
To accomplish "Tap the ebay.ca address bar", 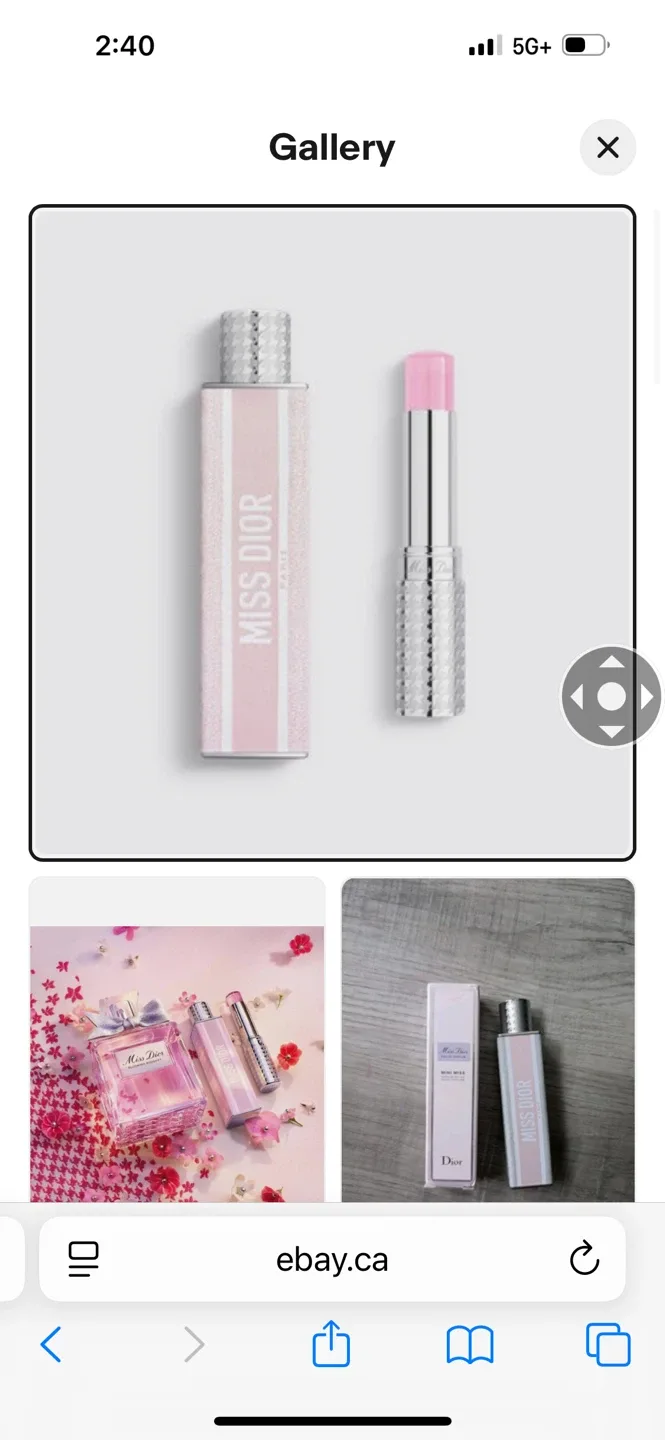I will click(332, 1259).
